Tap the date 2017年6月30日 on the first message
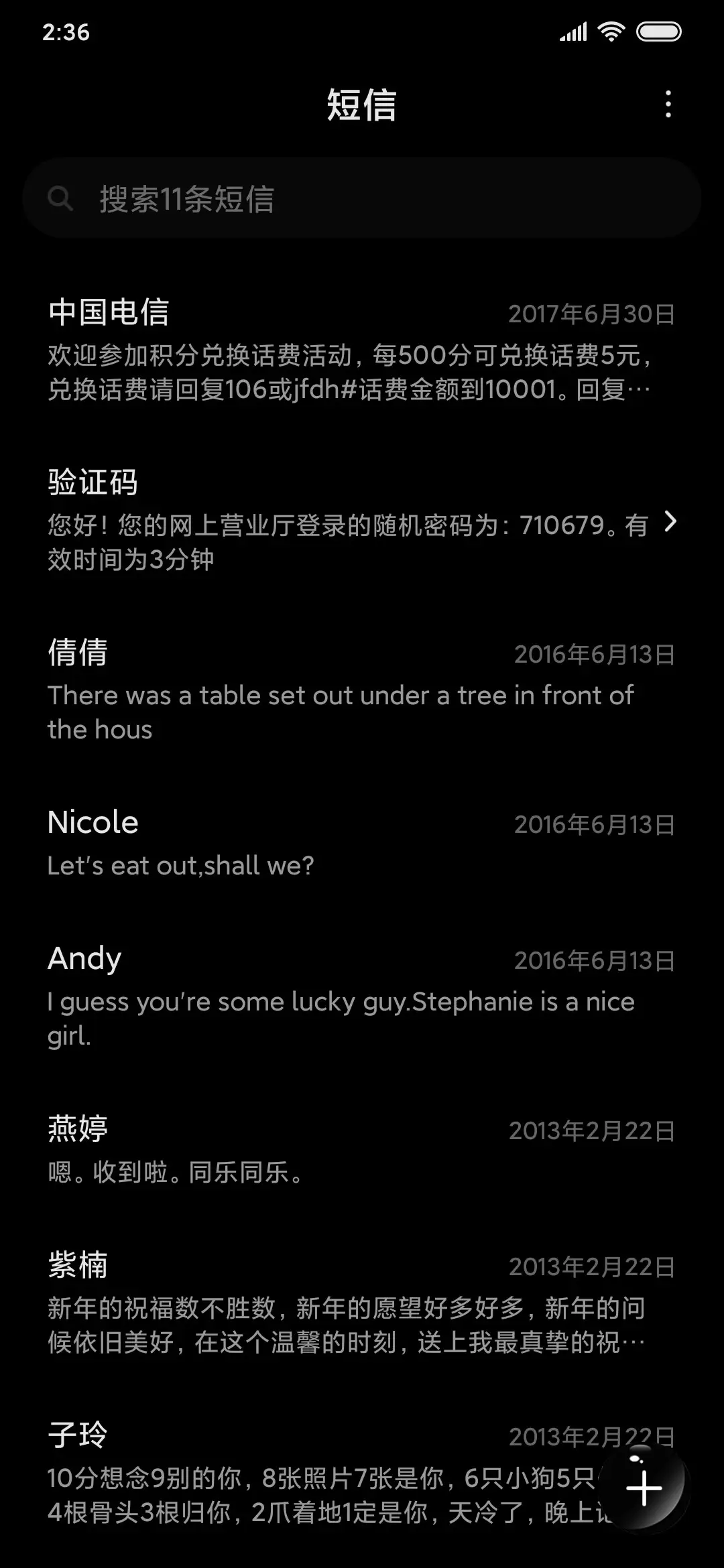 [x=592, y=314]
